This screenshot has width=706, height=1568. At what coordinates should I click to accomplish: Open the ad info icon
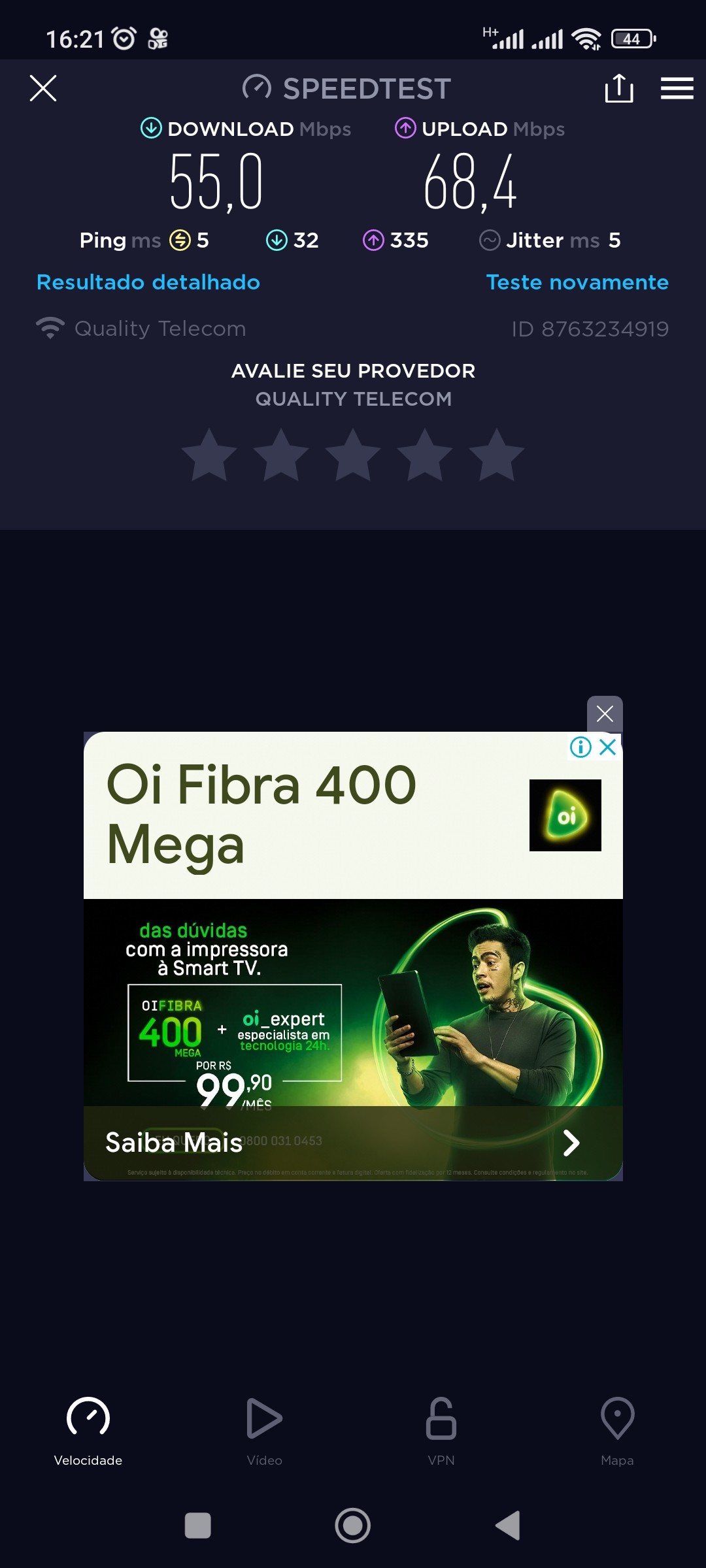click(580, 747)
